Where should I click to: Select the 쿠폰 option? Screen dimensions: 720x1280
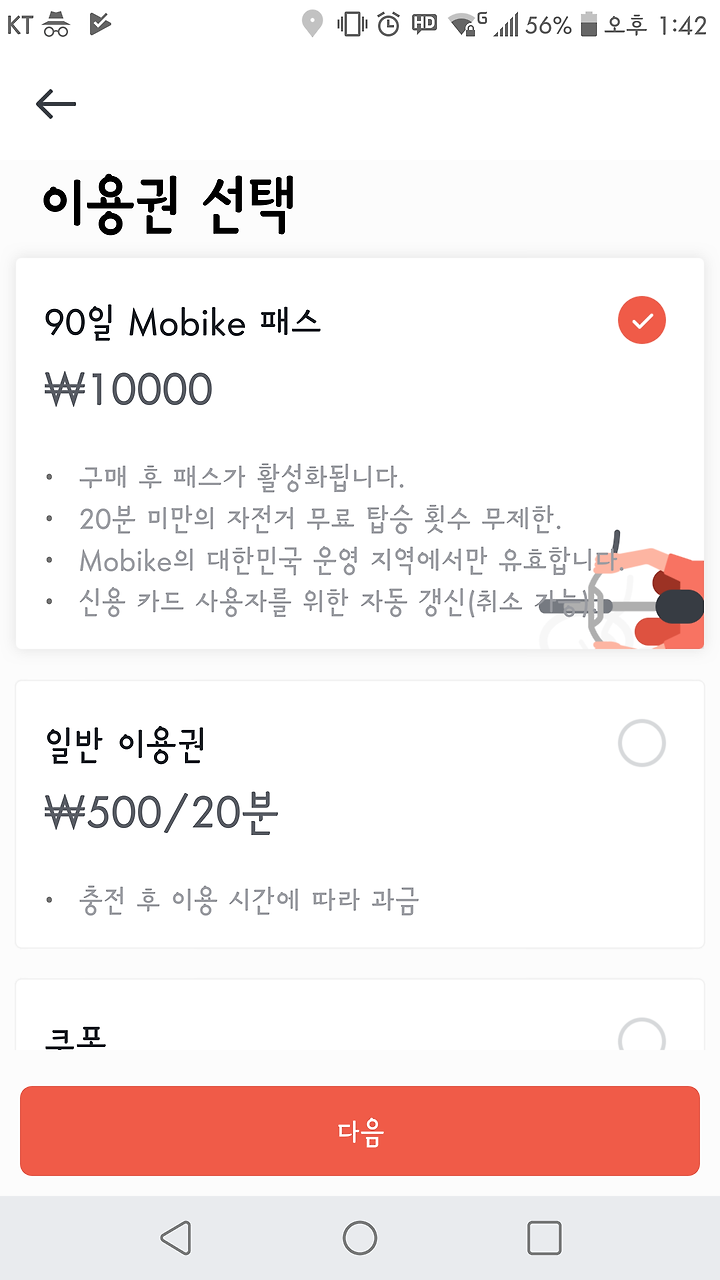(x=360, y=1015)
